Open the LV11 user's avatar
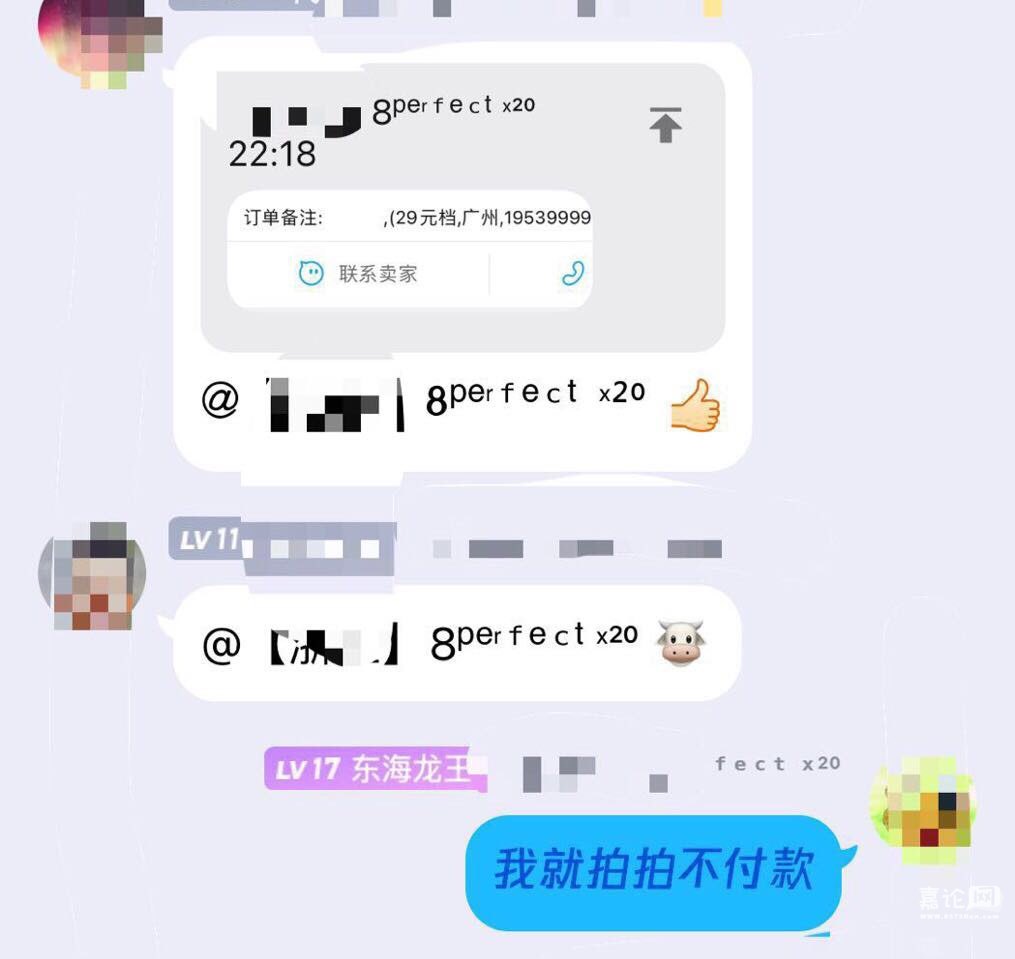This screenshot has height=959, width=1015. pos(92,577)
